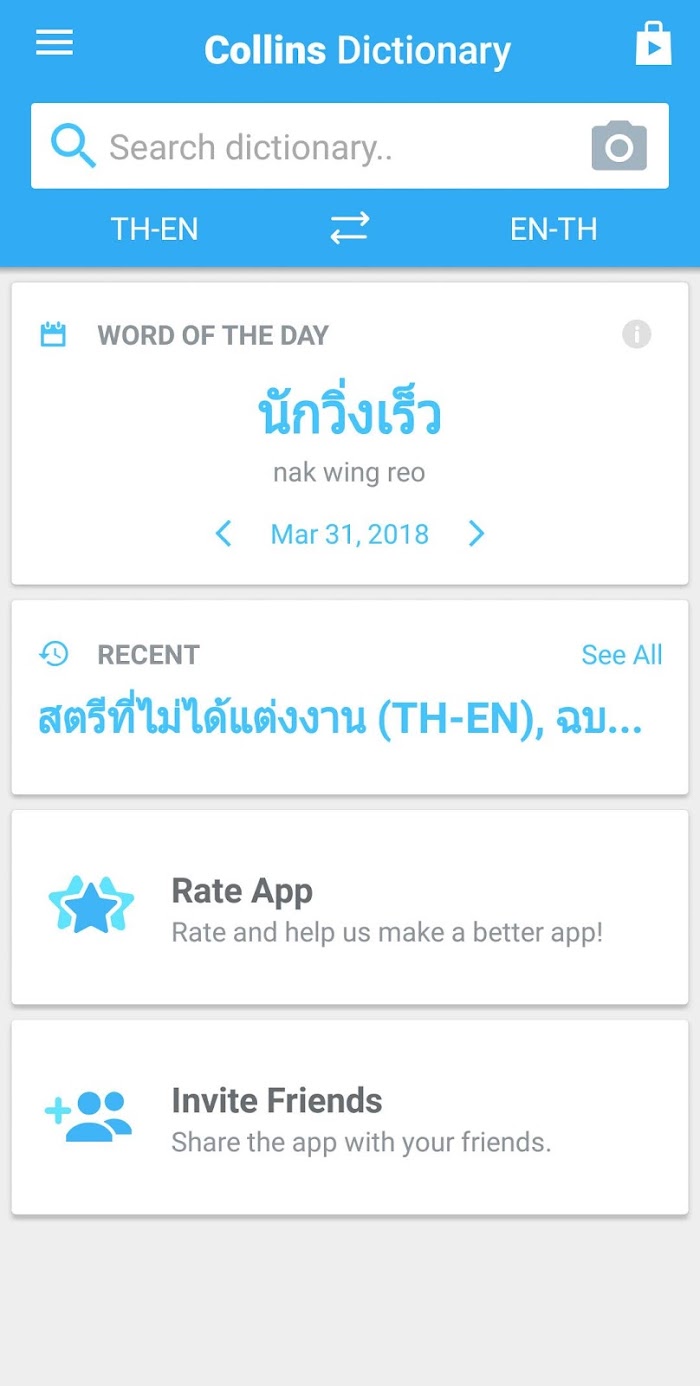The height and width of the screenshot is (1386, 700).
Task: Open the Invite Friends card
Action: pos(350,1117)
